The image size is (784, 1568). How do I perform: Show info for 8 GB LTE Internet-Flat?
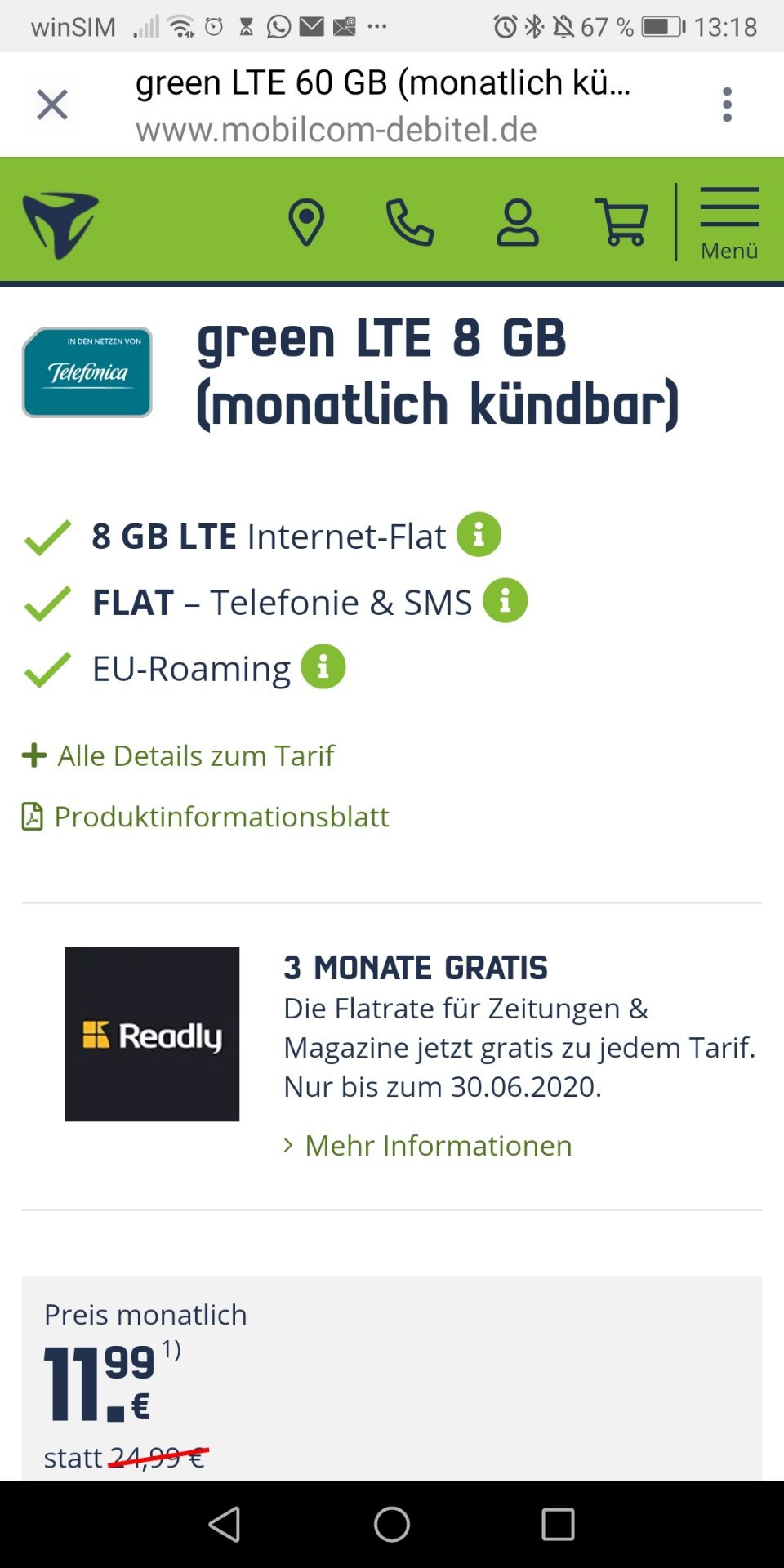pyautogui.click(x=479, y=535)
